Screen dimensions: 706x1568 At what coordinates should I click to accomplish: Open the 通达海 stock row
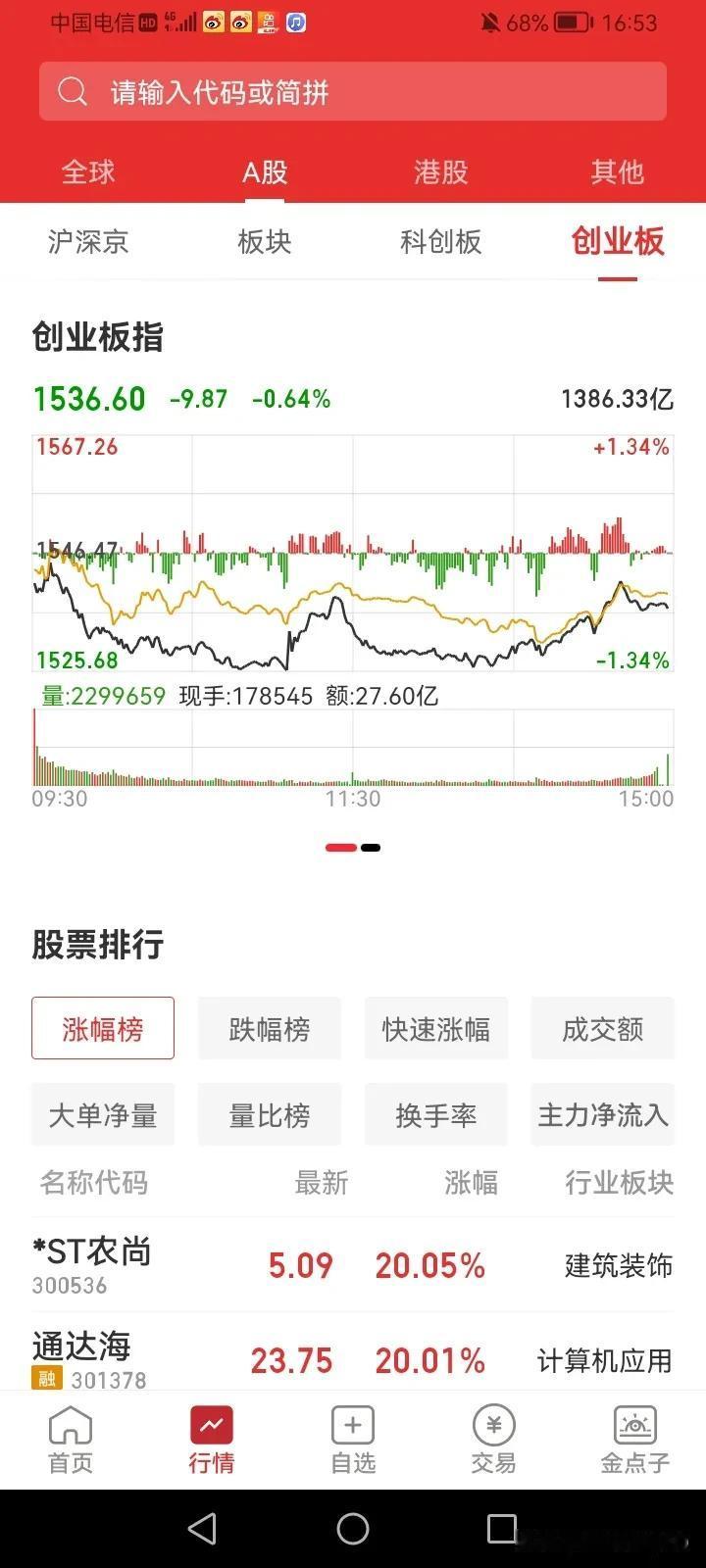353,1357
